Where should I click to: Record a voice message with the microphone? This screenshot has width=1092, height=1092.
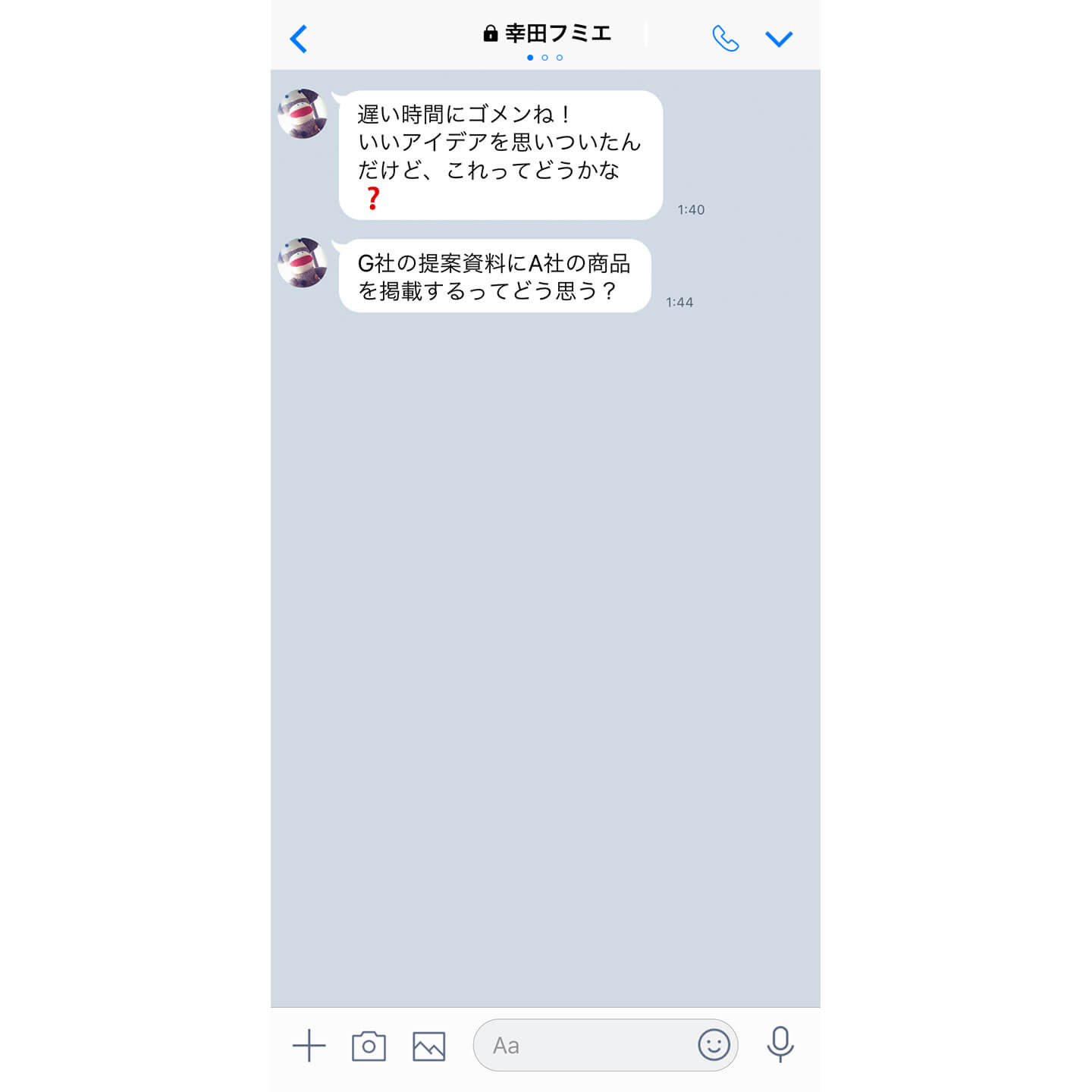780,1044
